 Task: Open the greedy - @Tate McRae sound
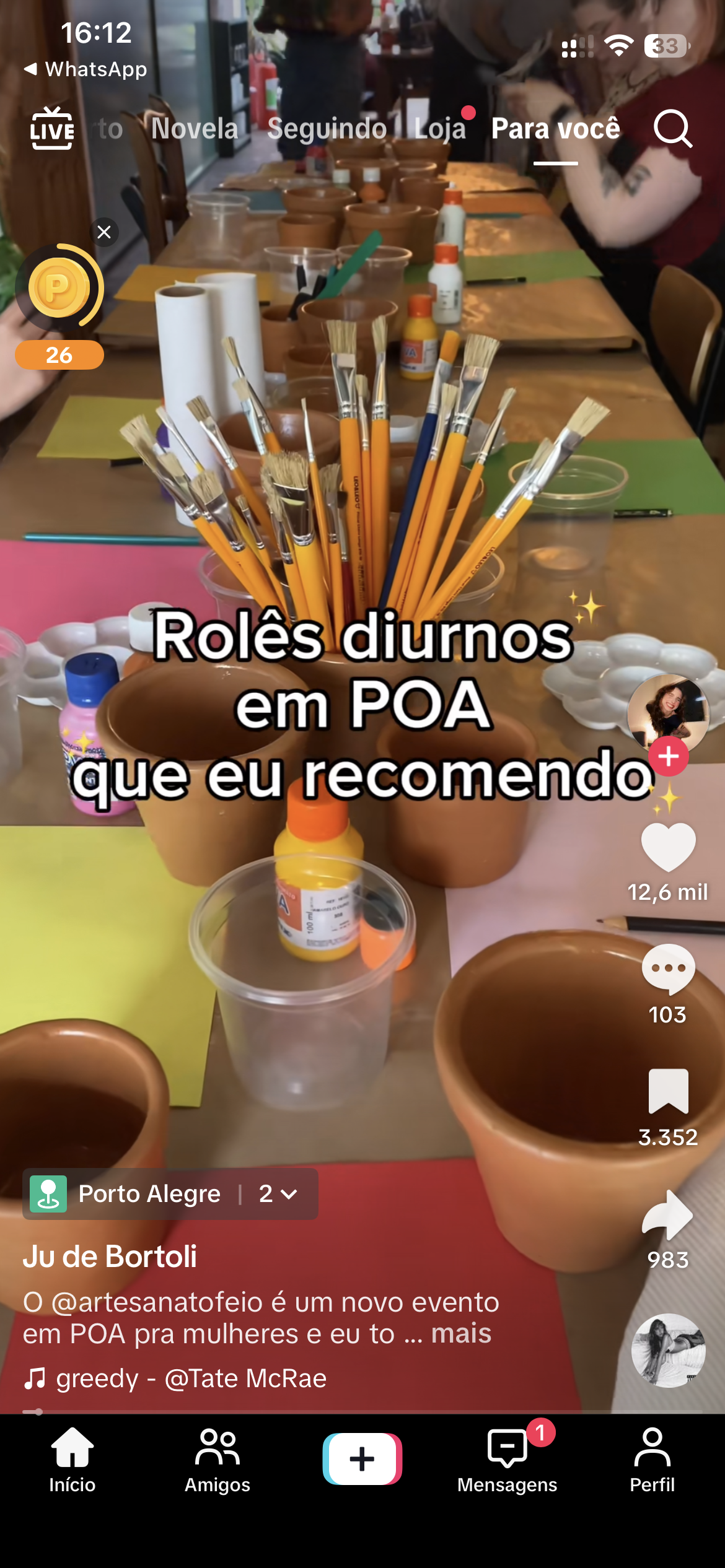pos(175,1379)
